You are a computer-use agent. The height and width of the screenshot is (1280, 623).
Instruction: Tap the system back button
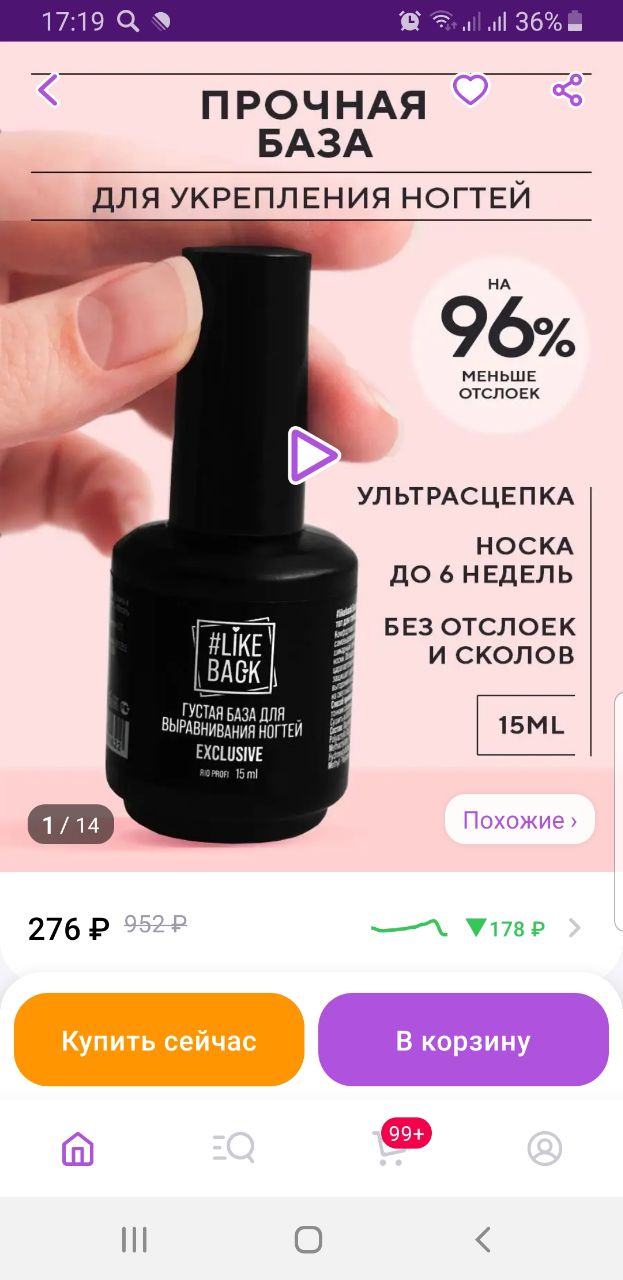pos(483,1240)
